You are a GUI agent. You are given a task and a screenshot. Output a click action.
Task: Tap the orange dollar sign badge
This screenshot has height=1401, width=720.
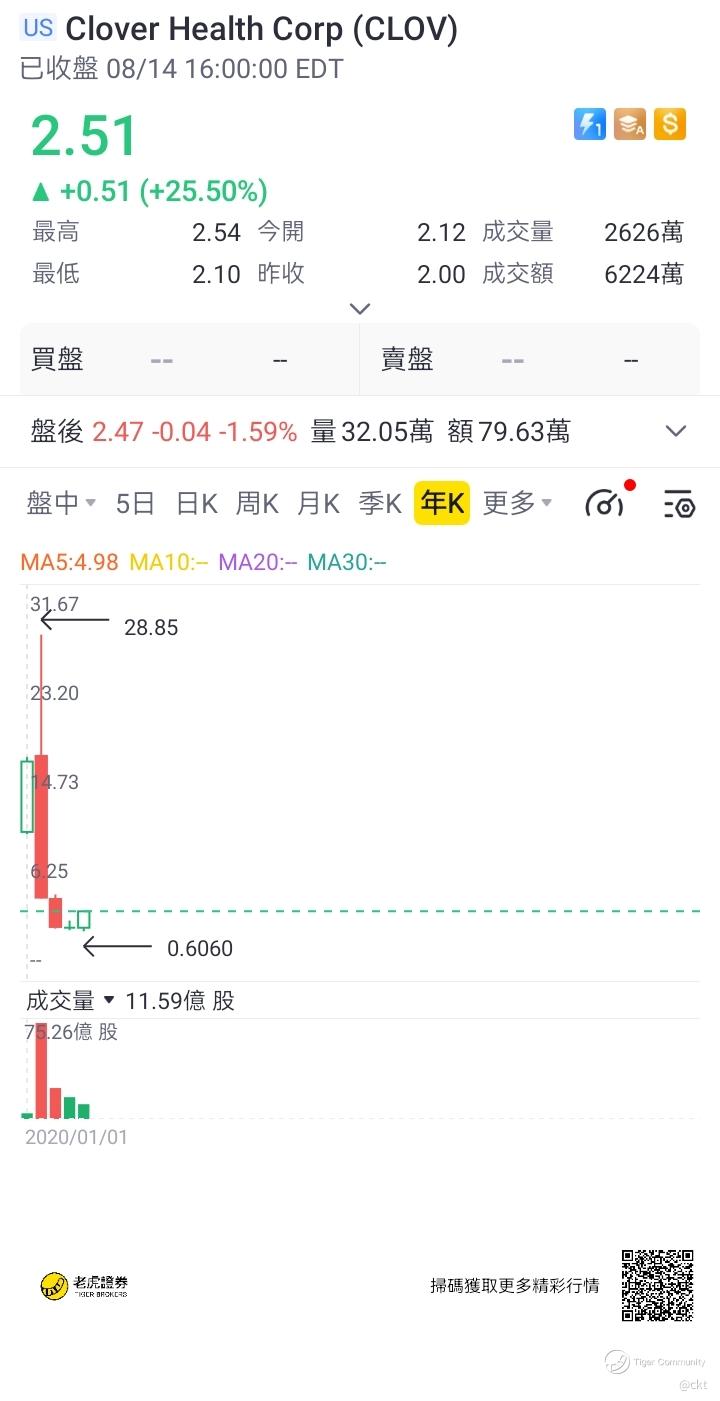coord(670,124)
